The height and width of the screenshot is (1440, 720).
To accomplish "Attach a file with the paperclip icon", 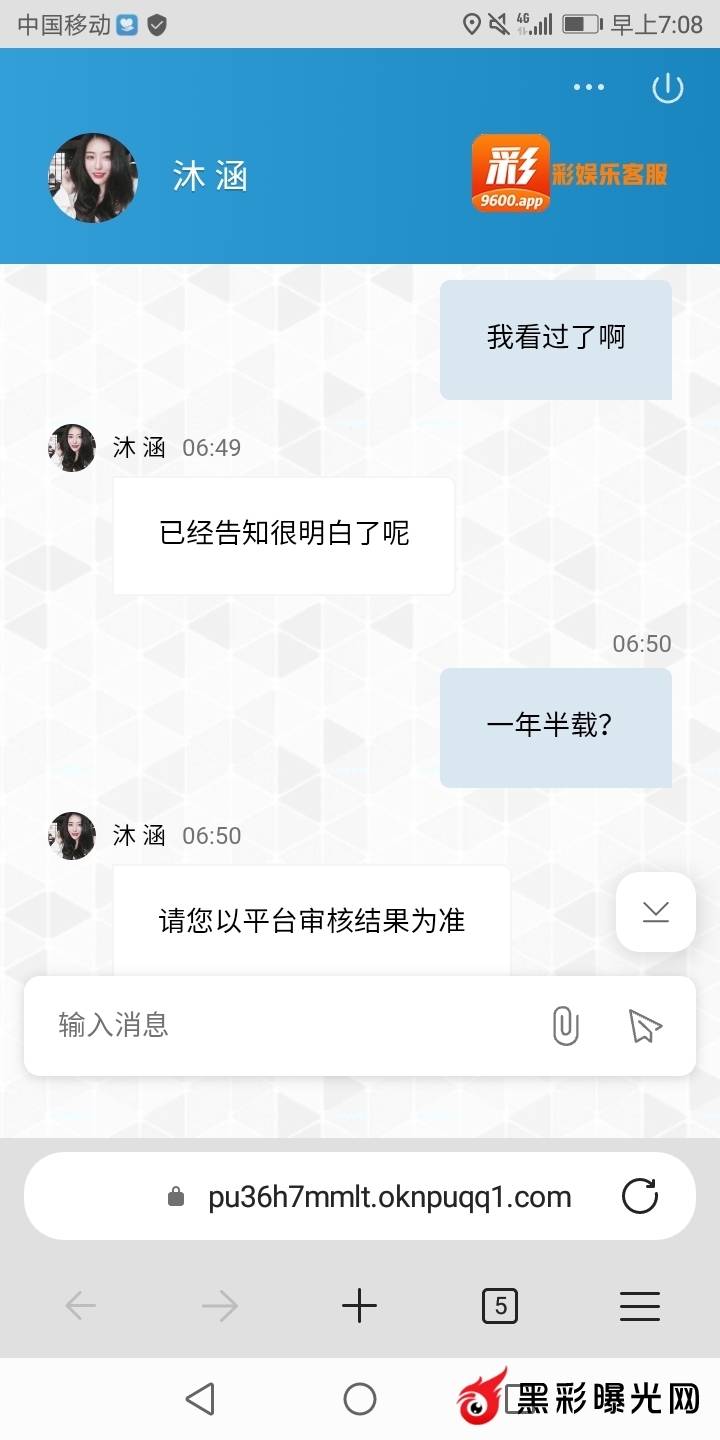I will coord(565,1026).
